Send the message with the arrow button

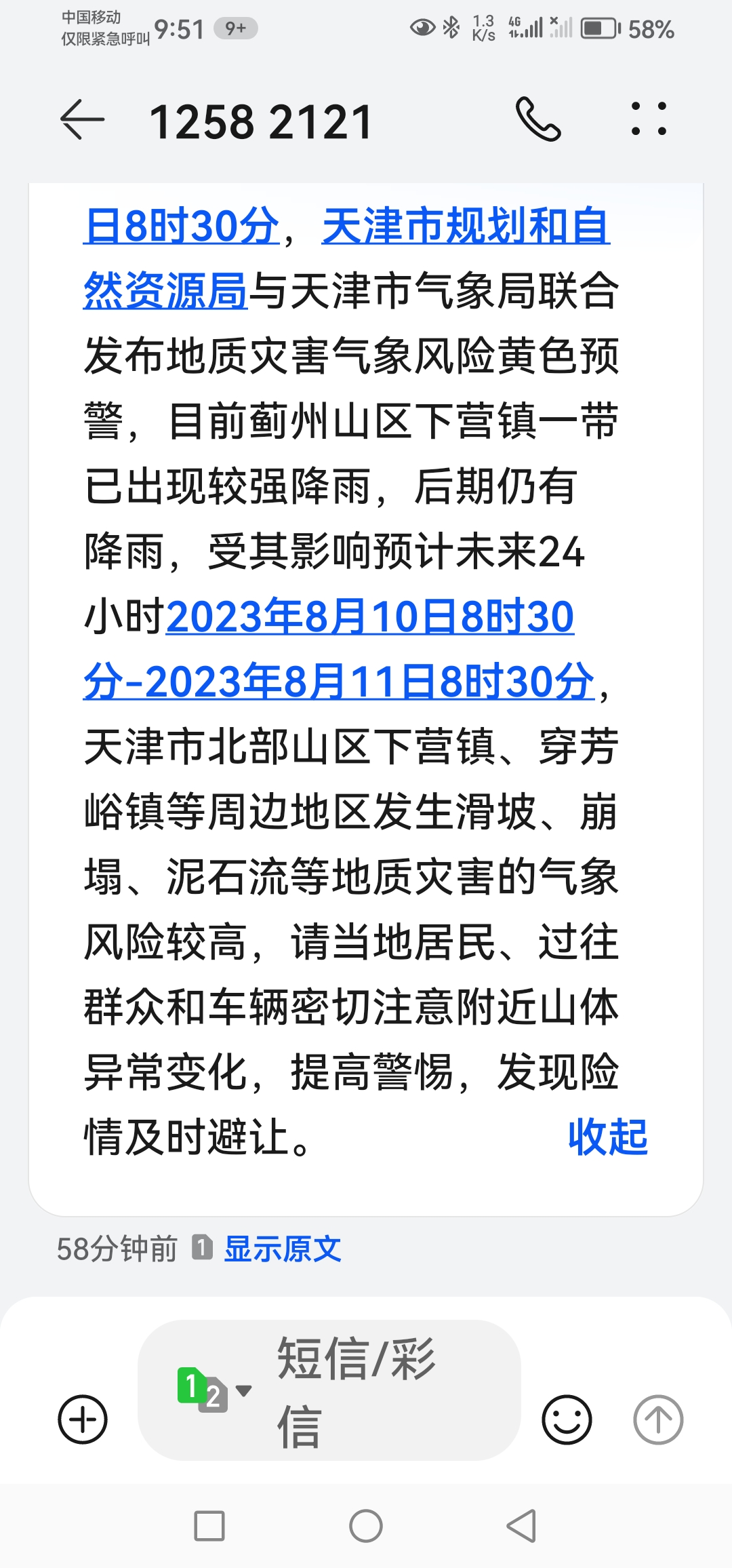click(657, 1419)
